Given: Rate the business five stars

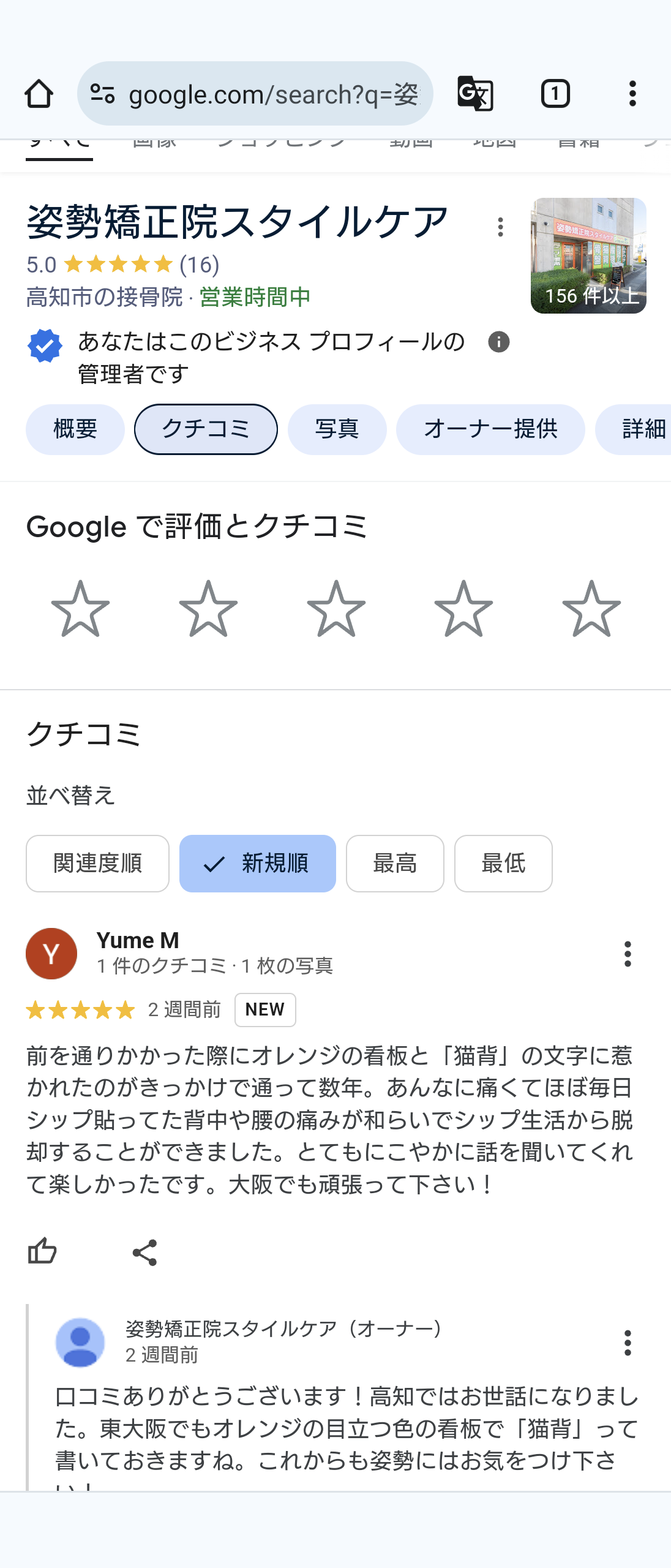Looking at the screenshot, I should click(x=591, y=609).
